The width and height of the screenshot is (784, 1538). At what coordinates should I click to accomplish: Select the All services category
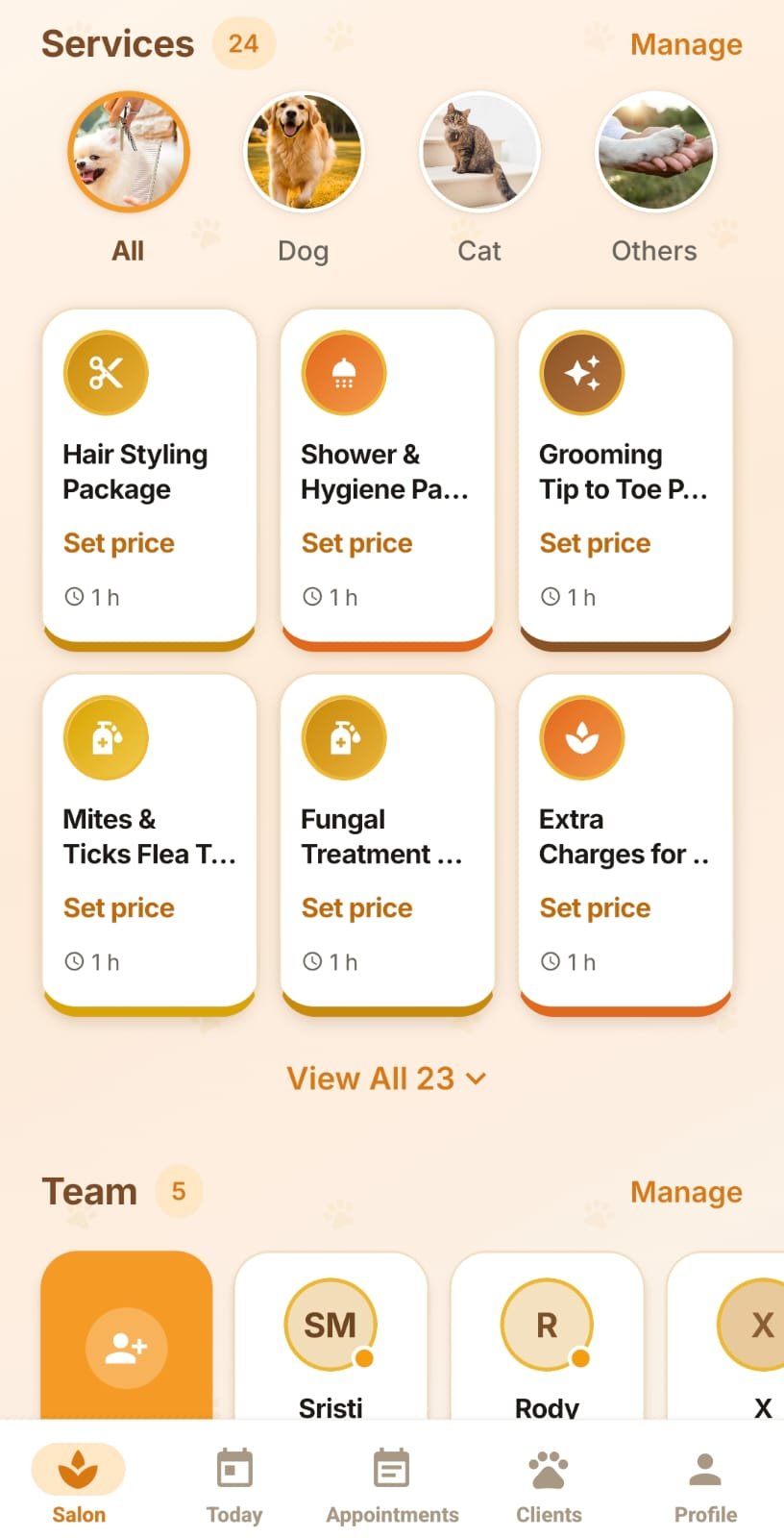(x=128, y=180)
